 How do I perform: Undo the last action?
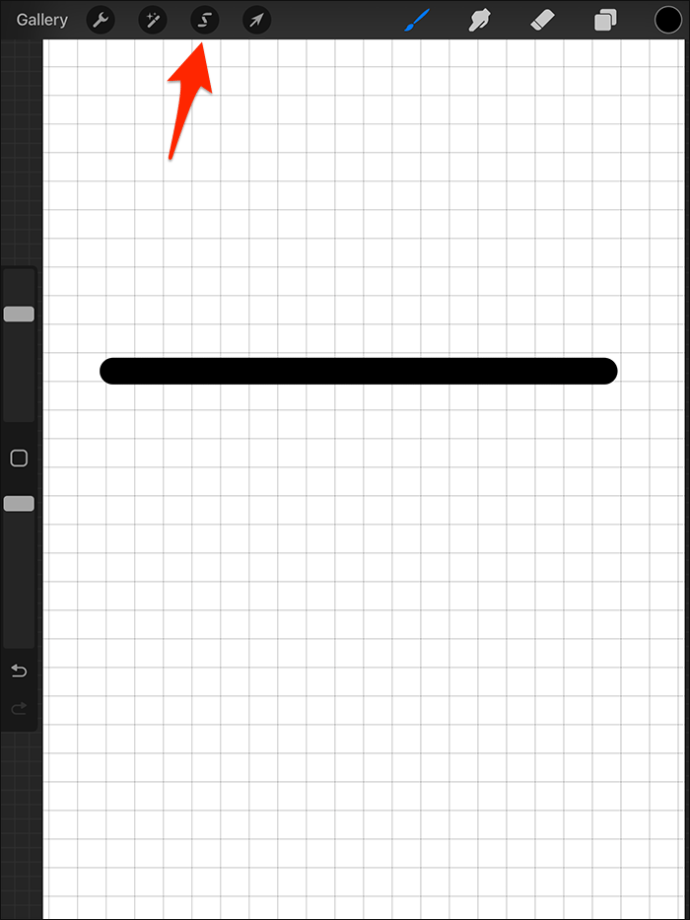point(19,670)
